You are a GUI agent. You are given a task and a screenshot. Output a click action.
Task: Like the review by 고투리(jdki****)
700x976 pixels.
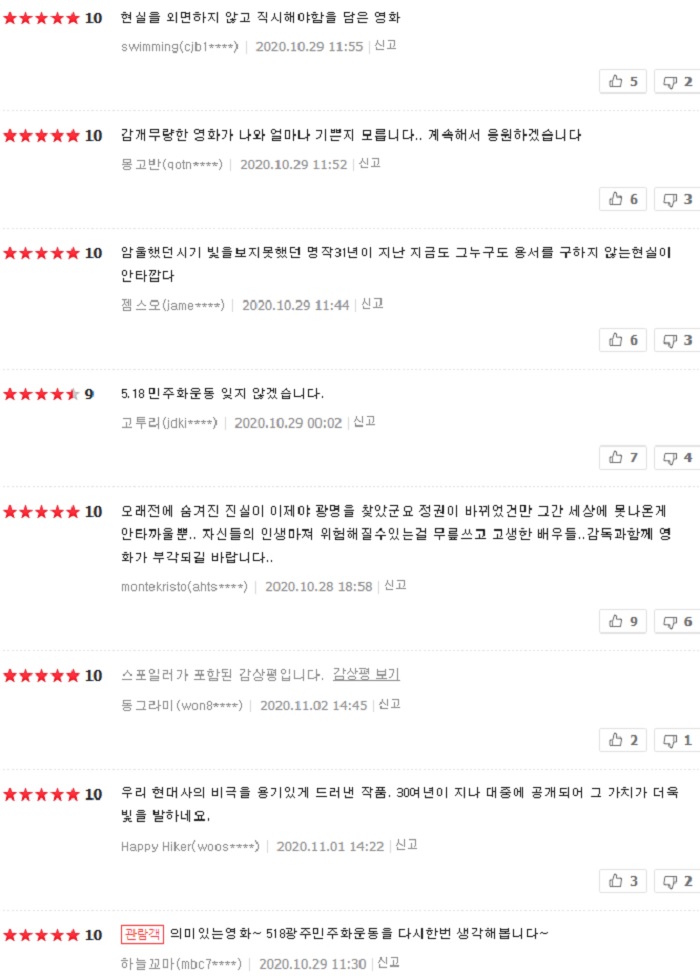(x=623, y=458)
